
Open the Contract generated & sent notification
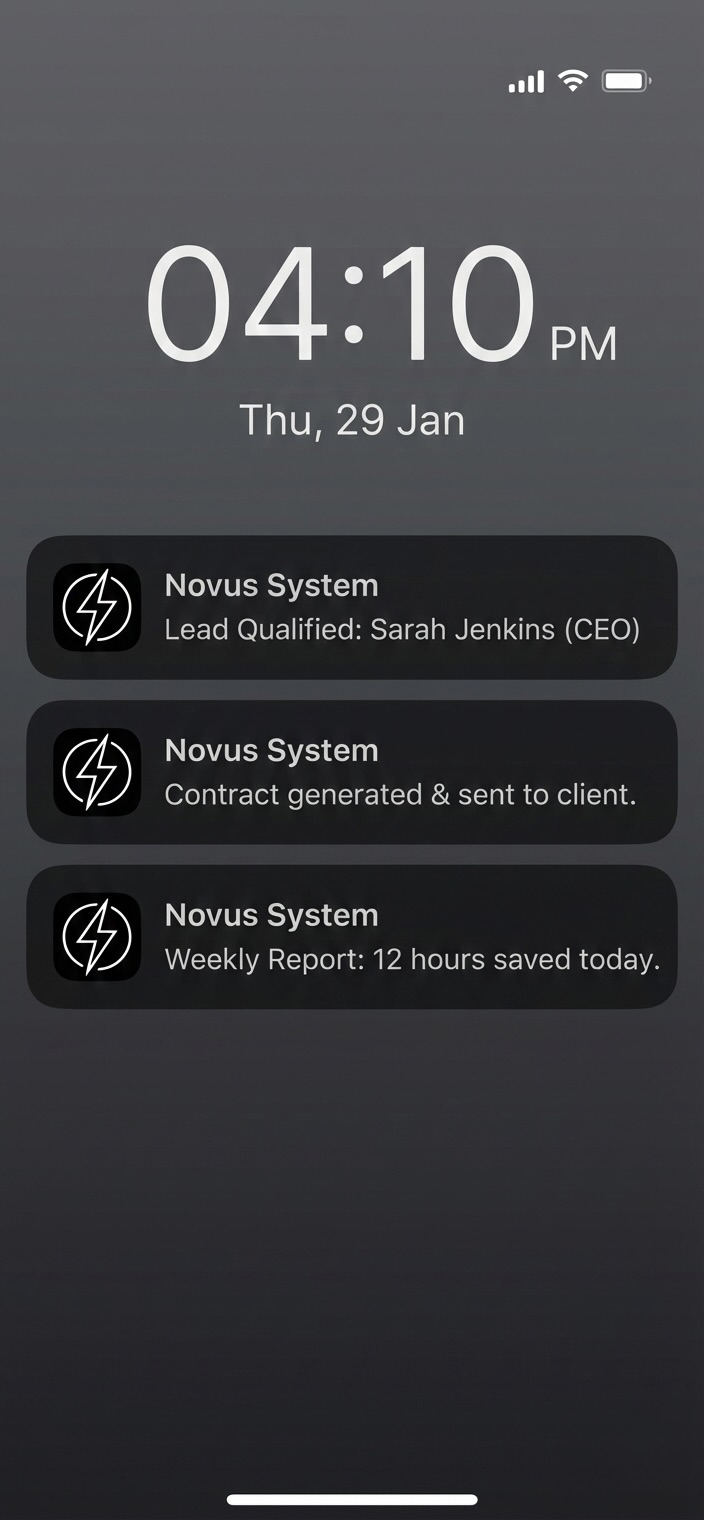(352, 772)
